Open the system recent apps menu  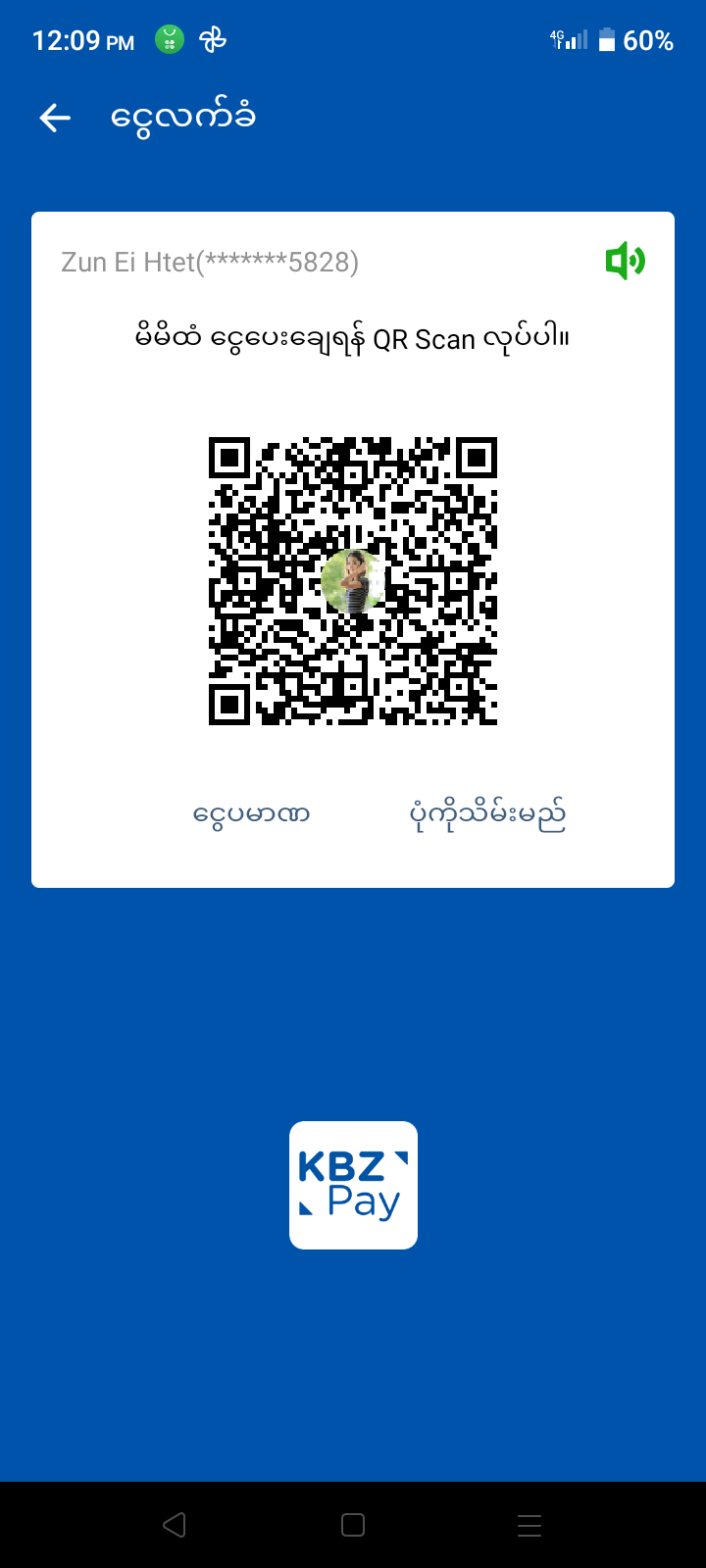[529, 1525]
